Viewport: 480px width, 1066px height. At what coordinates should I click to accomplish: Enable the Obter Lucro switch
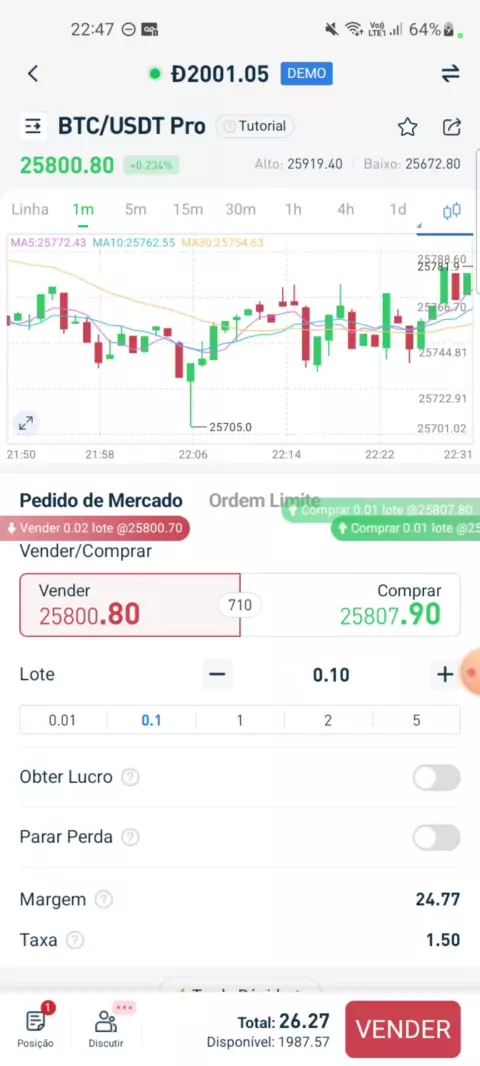pyautogui.click(x=436, y=778)
